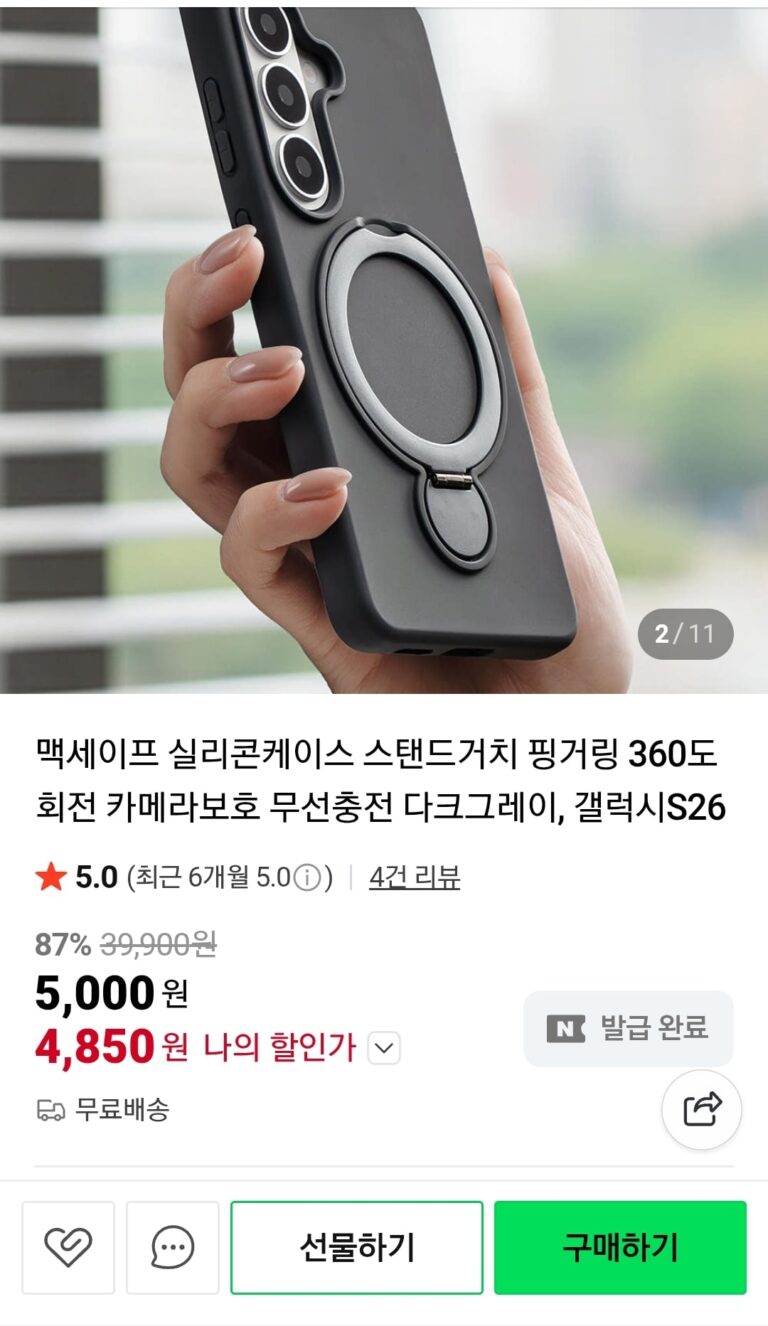The width and height of the screenshot is (768, 1326).
Task: Open the chat inquiry icon
Action: [x=172, y=1247]
